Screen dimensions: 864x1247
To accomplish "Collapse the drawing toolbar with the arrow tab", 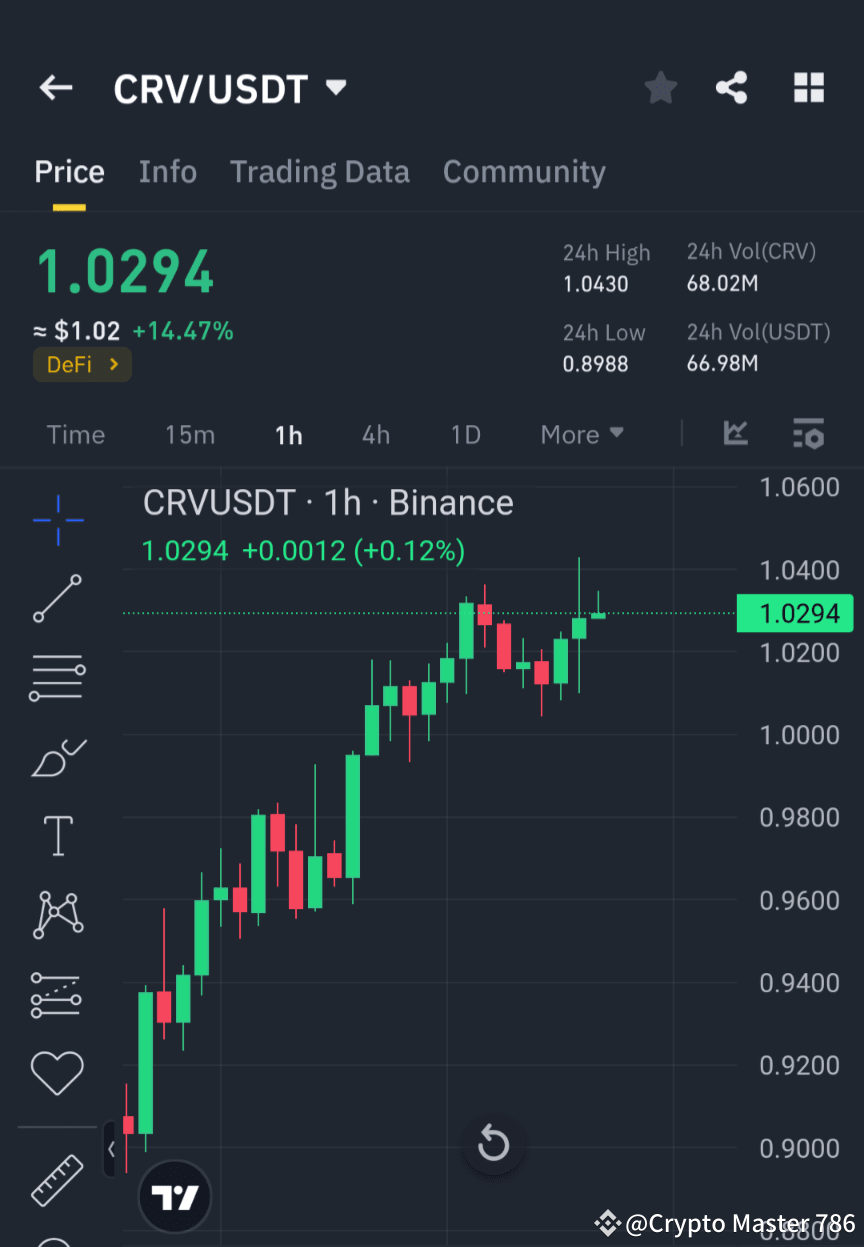I will (x=111, y=1150).
